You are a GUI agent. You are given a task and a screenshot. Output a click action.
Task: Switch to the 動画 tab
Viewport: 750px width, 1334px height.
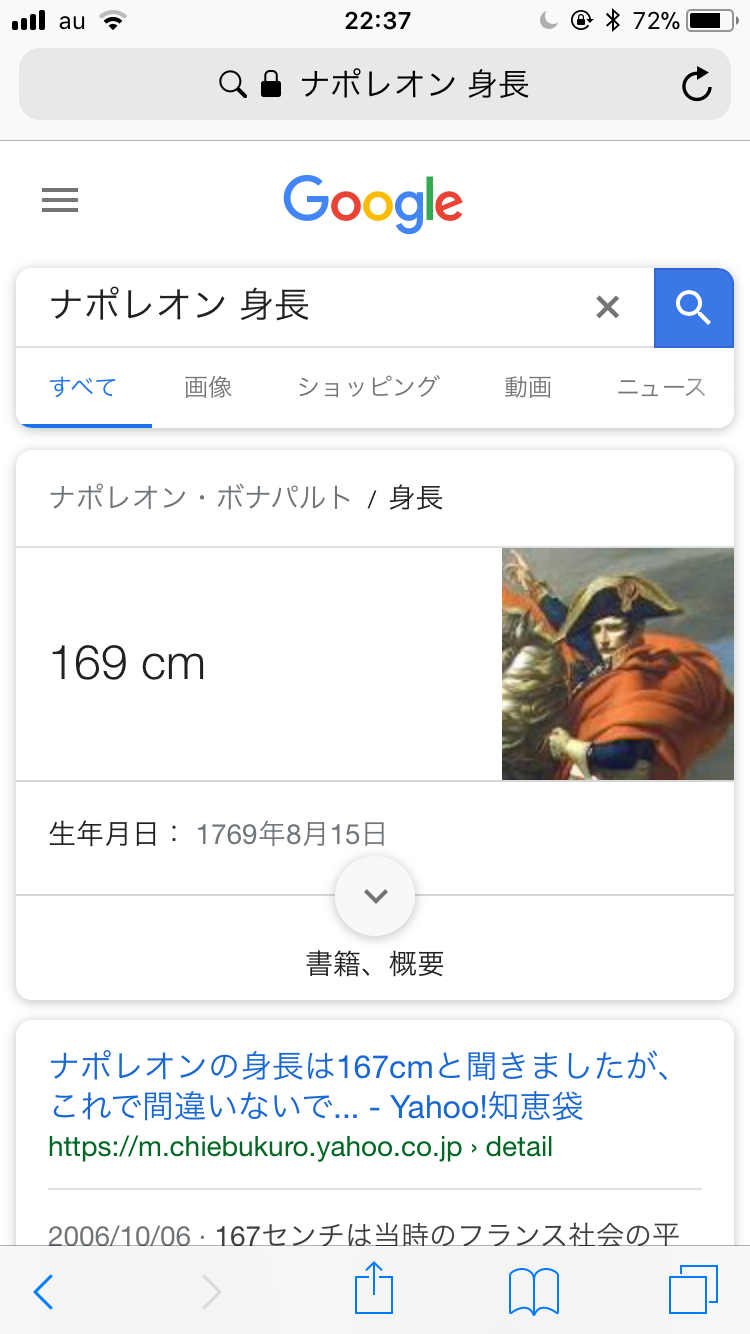click(x=528, y=387)
